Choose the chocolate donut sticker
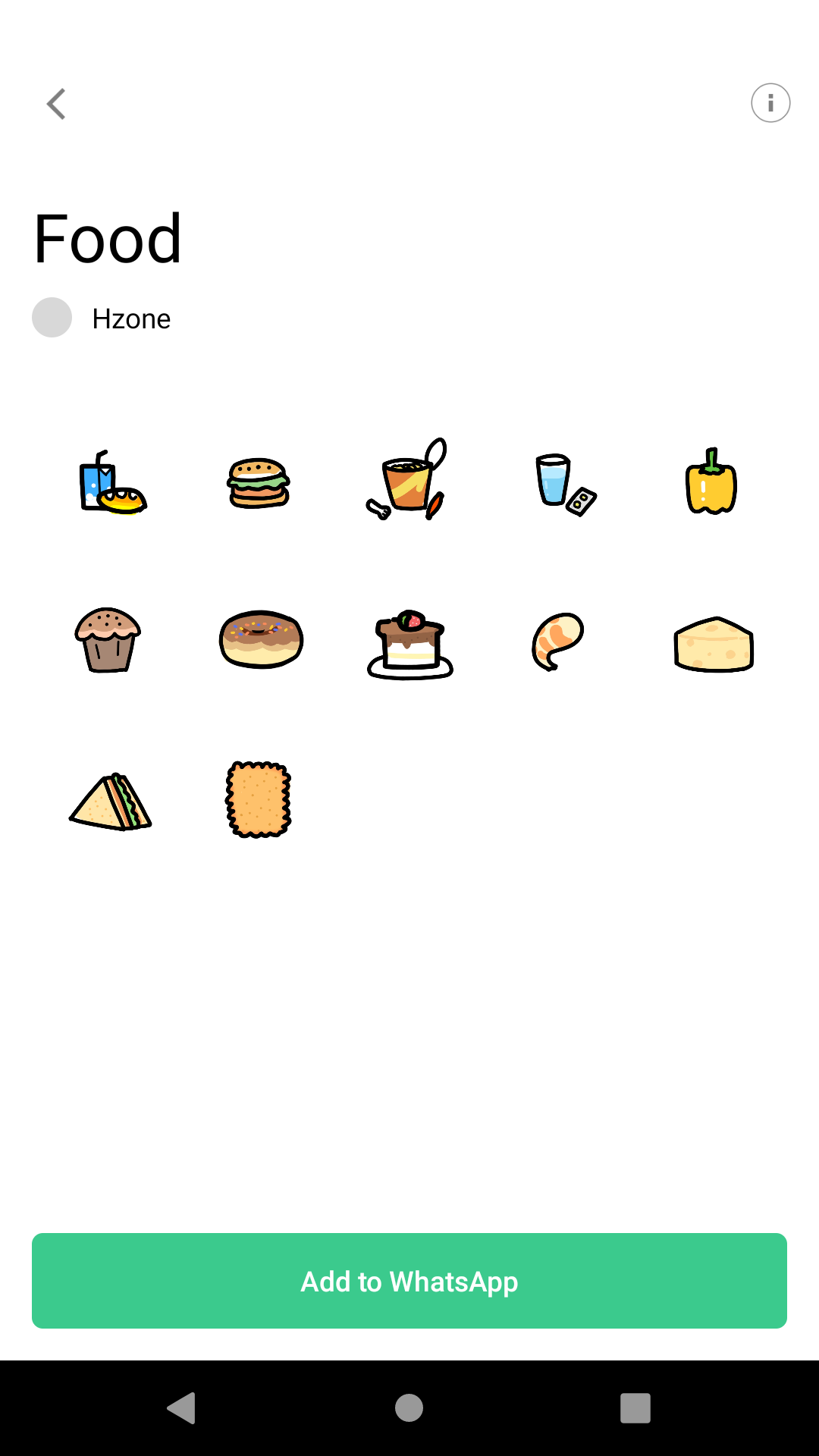The height and width of the screenshot is (1456, 819). [x=261, y=639]
